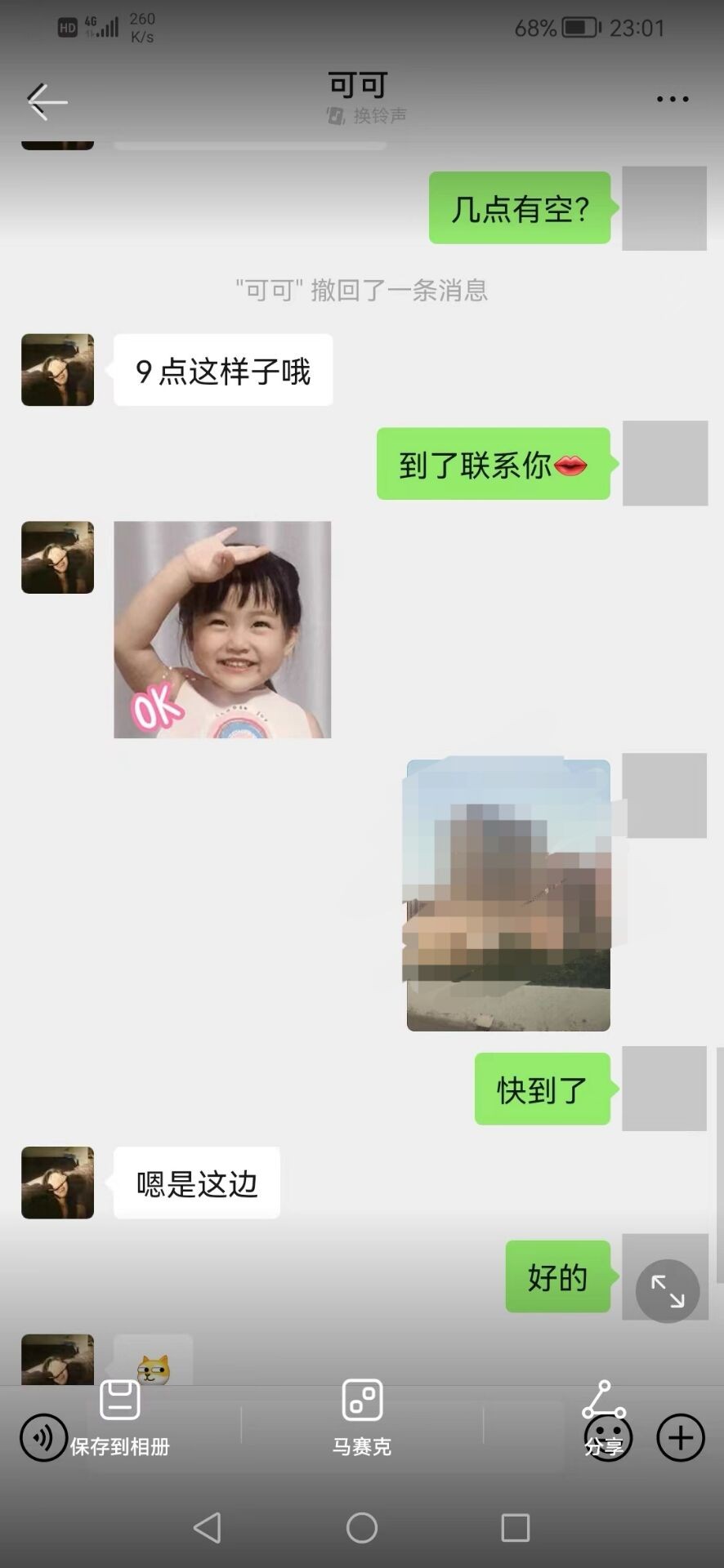724x1568 pixels.
Task: Save the screenshot to album
Action: 120,1419
